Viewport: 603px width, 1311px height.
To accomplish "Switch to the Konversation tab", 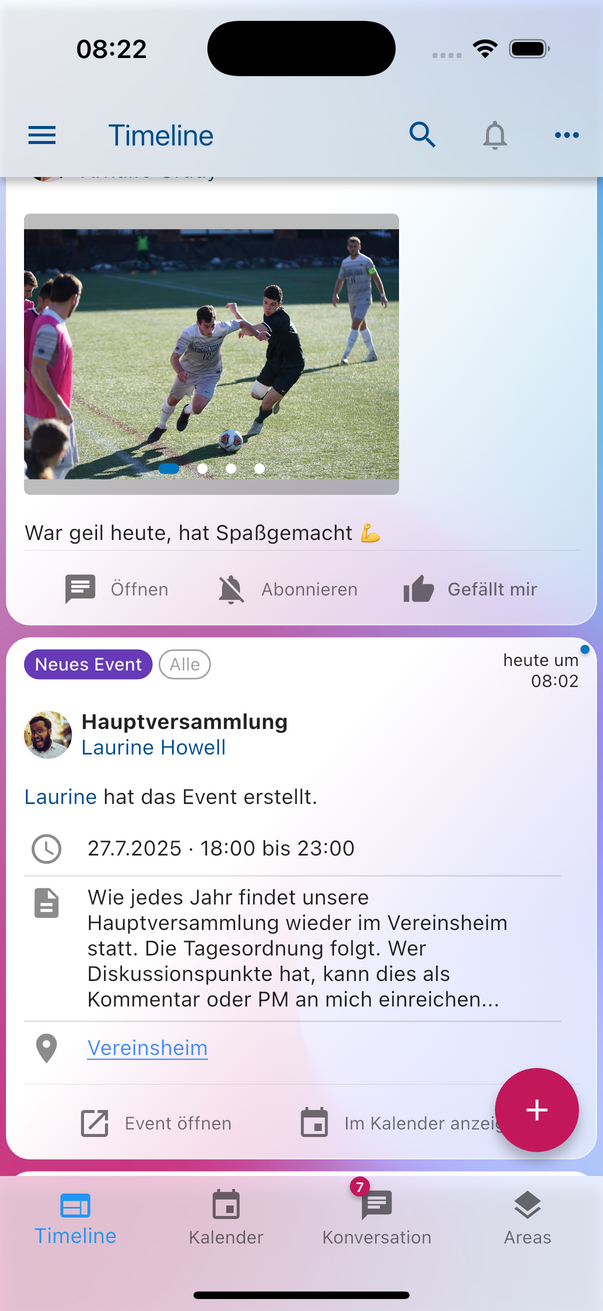I will 376,1217.
